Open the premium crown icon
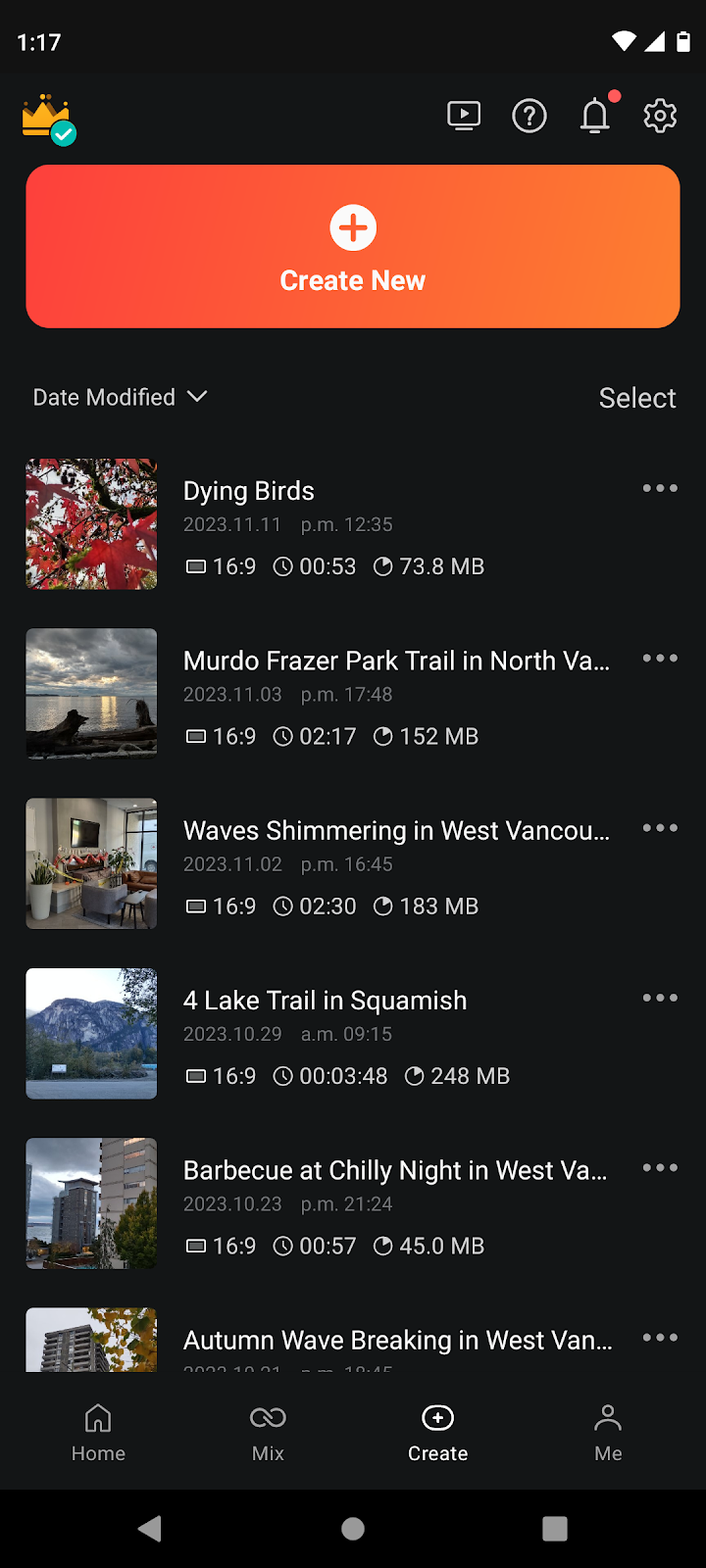Screen dimensions: 706x1568 point(48,119)
